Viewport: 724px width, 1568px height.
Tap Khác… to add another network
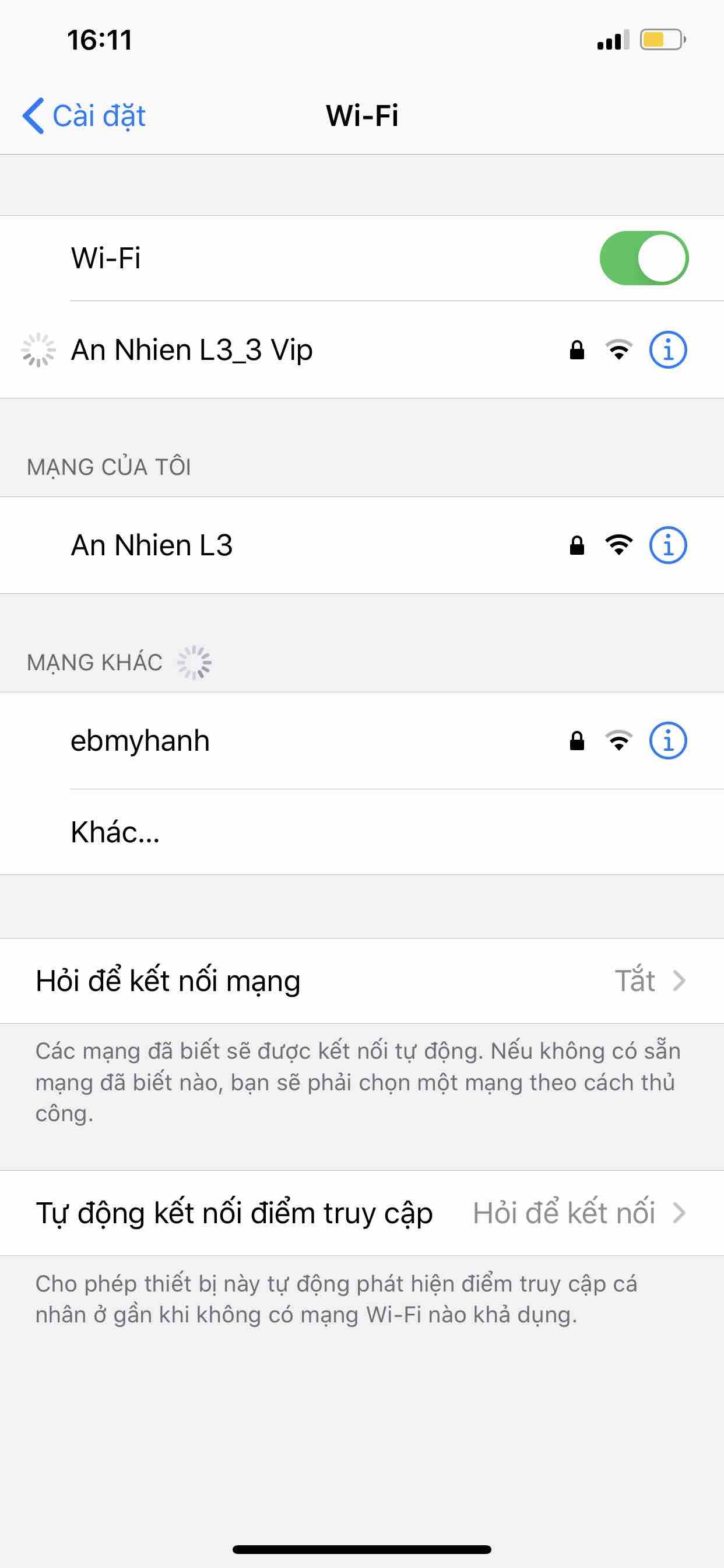pyautogui.click(x=115, y=832)
